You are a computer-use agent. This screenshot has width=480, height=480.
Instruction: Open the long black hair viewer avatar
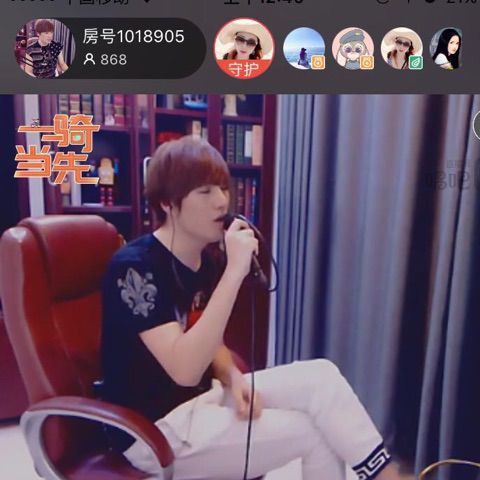click(447, 48)
